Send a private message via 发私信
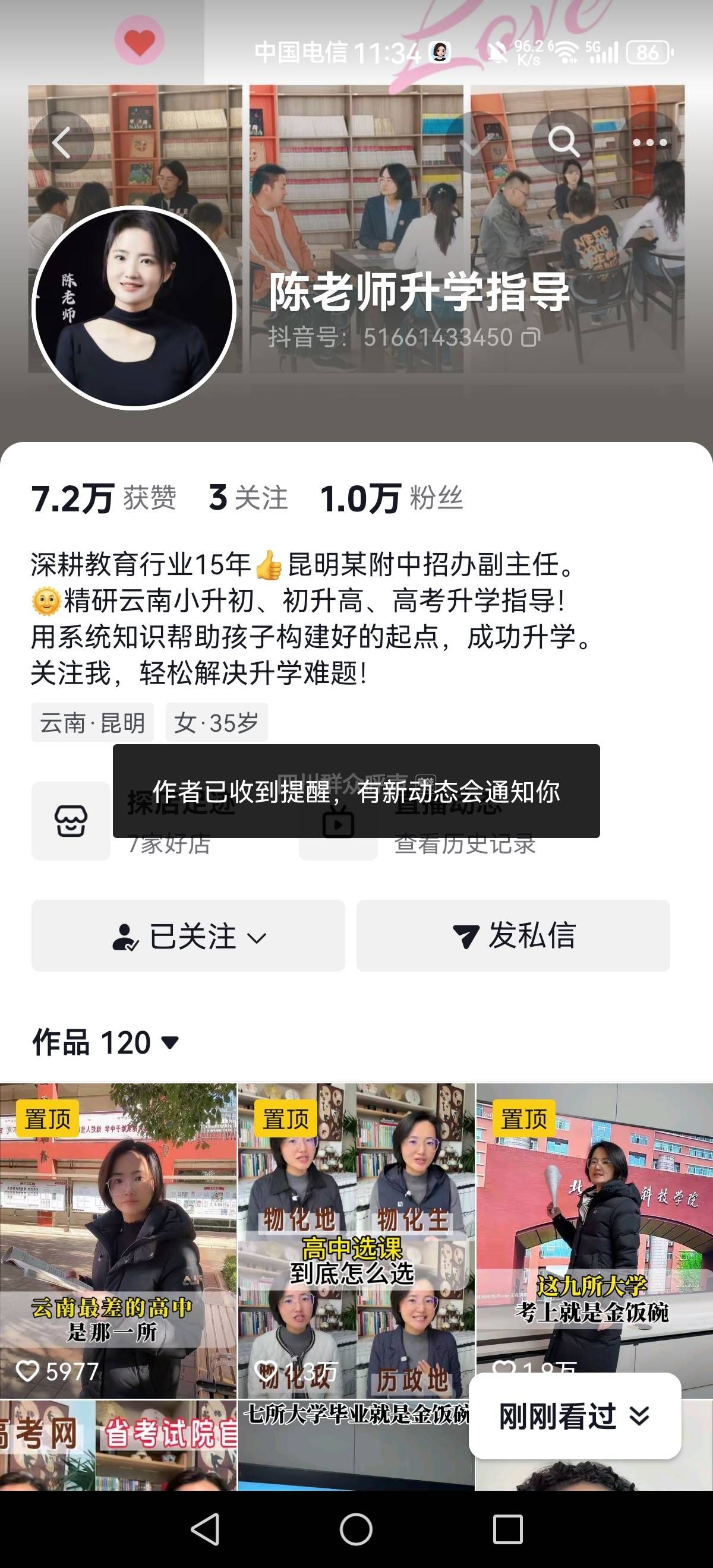The width and height of the screenshot is (713, 1568). tap(513, 935)
